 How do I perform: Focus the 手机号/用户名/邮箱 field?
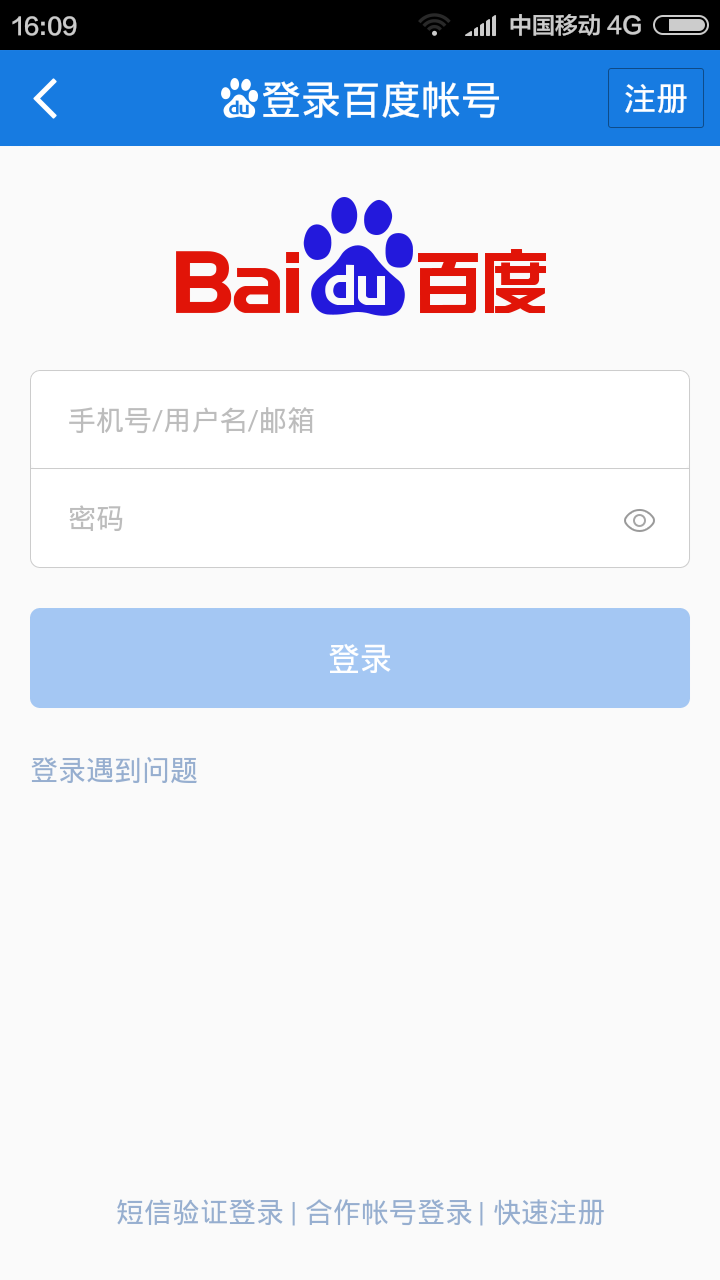(x=360, y=420)
